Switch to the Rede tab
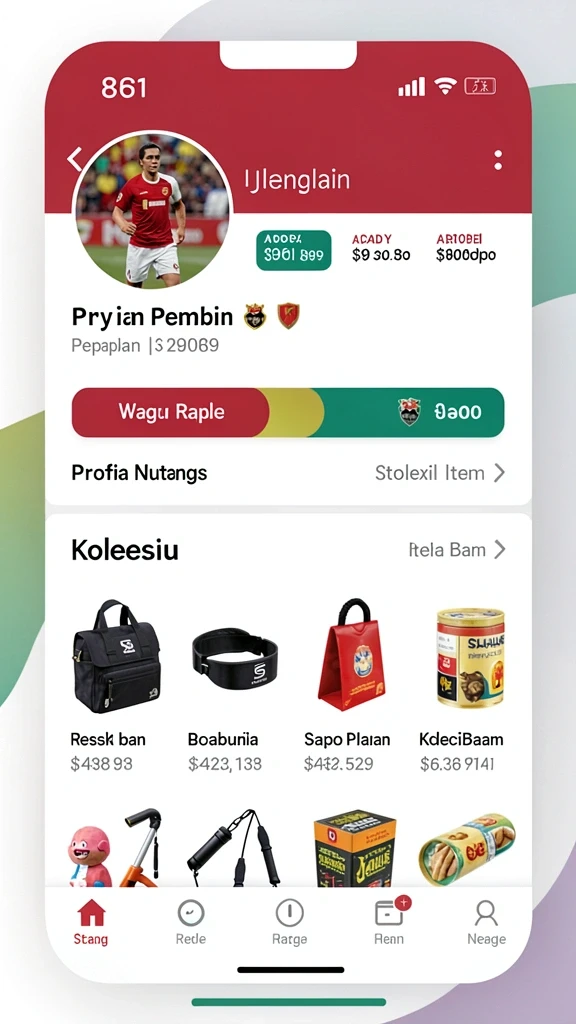576x1024 pixels. tap(191, 922)
